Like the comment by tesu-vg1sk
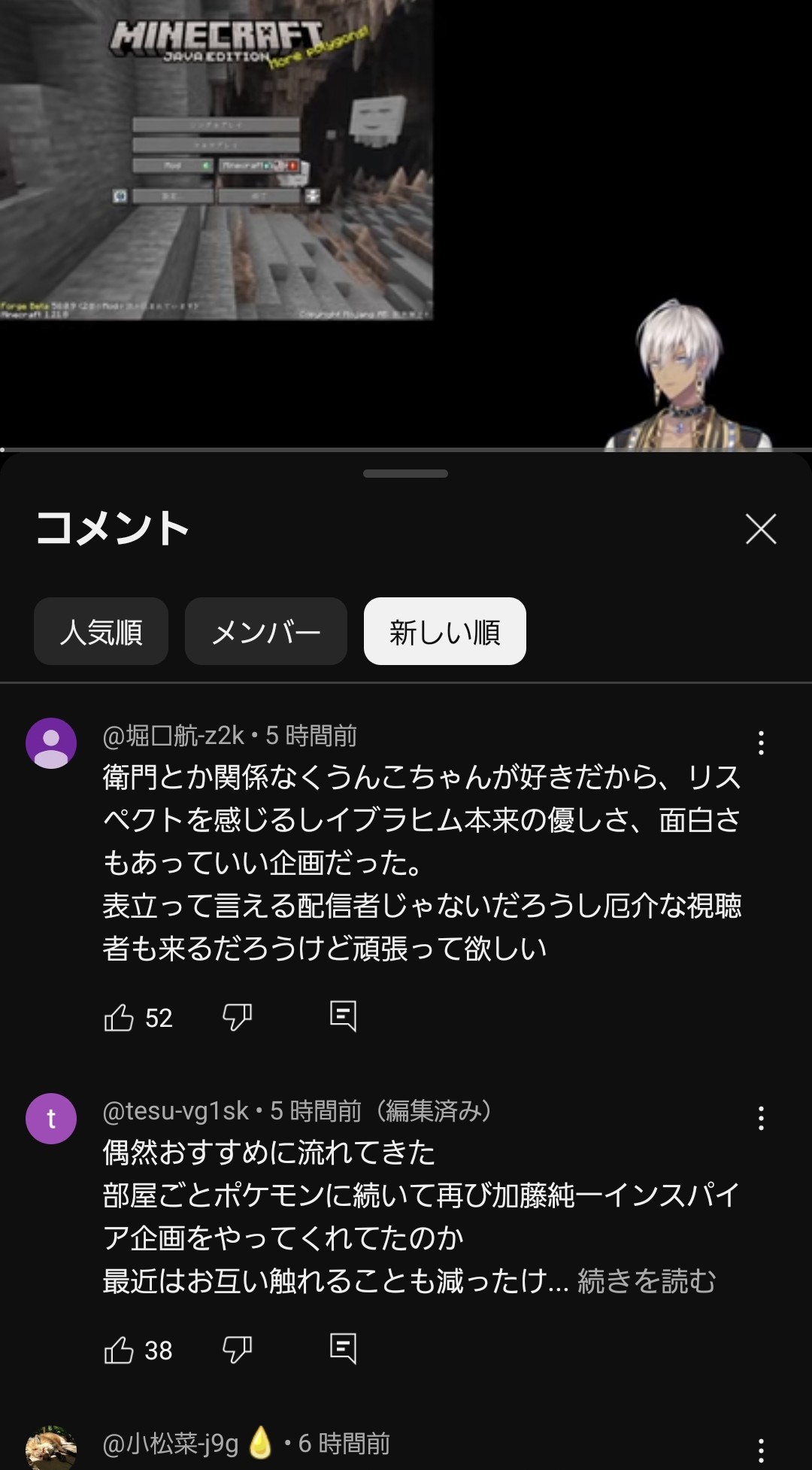The height and width of the screenshot is (1470, 812). click(x=119, y=1350)
